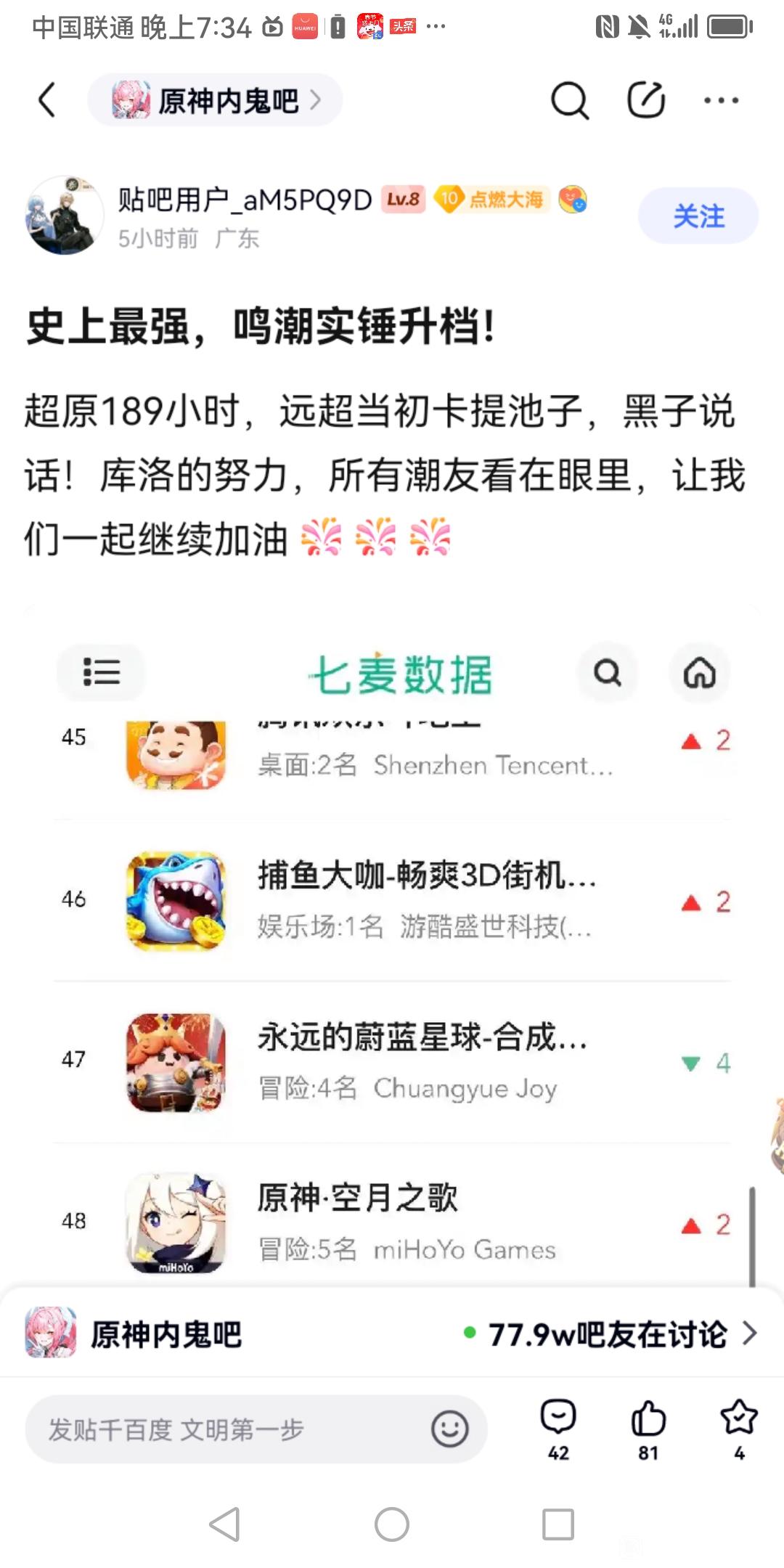Open the 原神内鬼吧 forum chip at top

click(216, 100)
